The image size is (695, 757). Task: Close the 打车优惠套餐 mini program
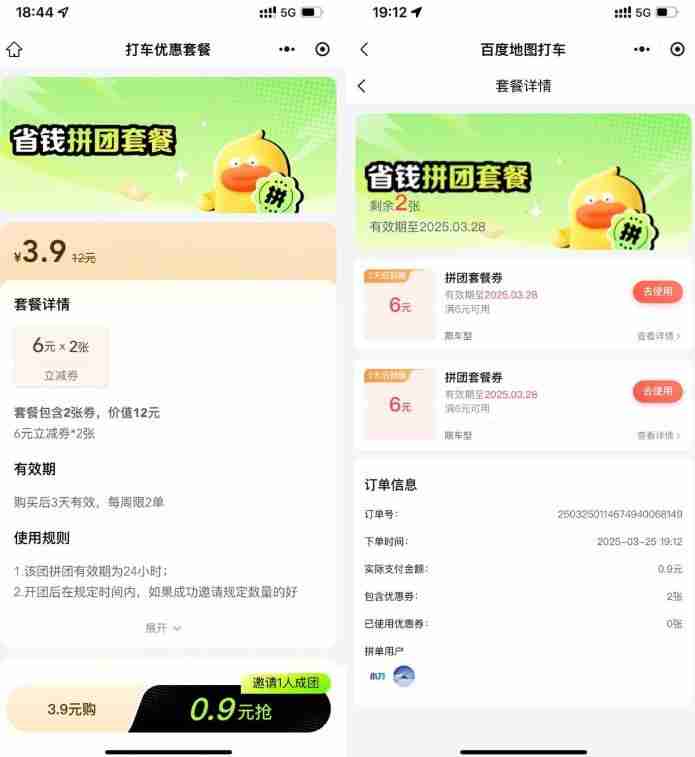click(x=322, y=49)
